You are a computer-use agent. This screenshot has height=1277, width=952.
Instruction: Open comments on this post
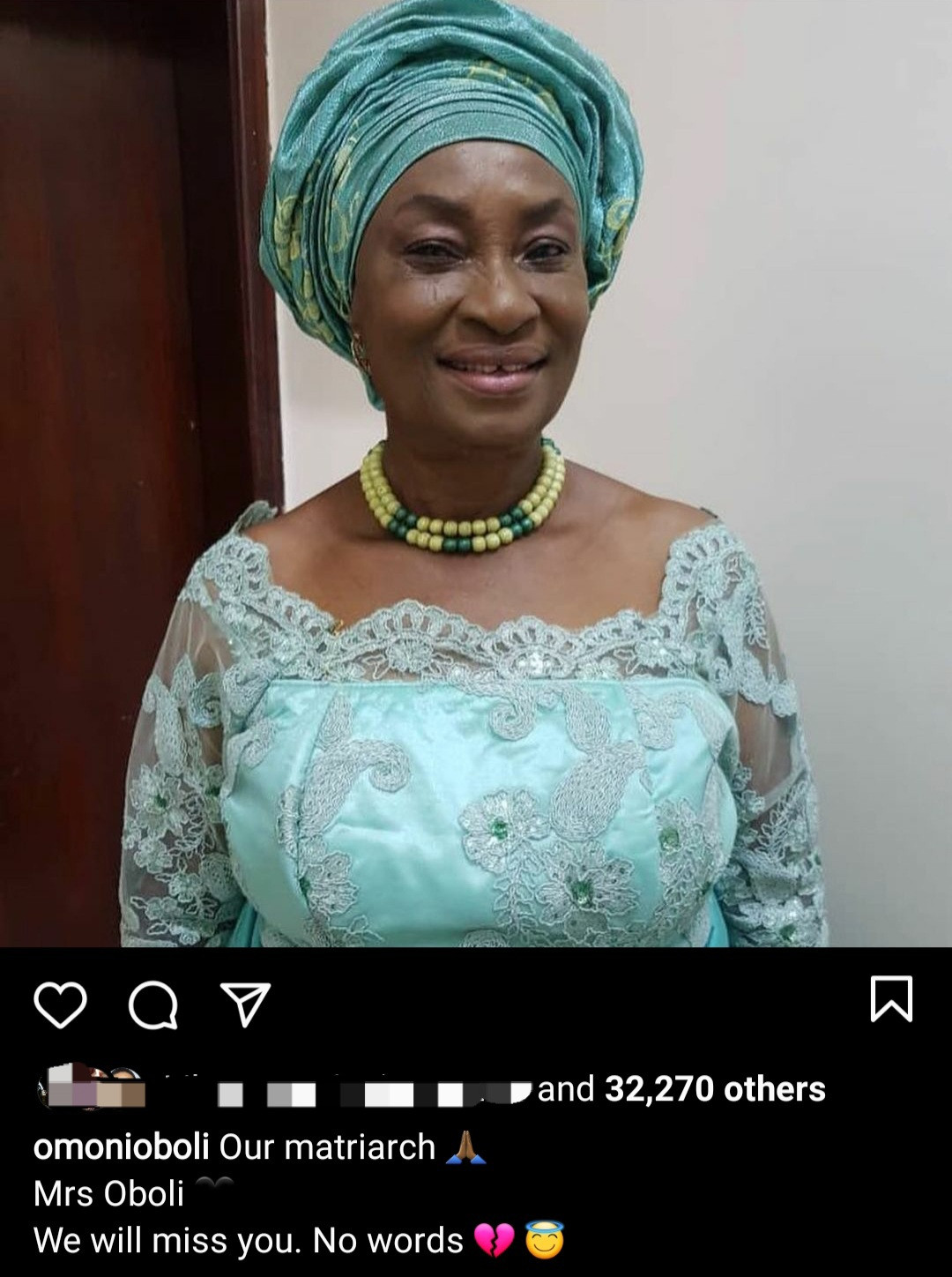153,1004
